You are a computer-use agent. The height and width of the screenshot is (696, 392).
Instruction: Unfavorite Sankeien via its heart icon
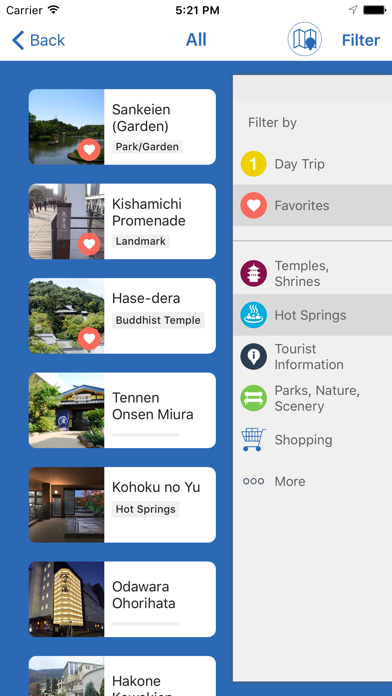coord(89,150)
